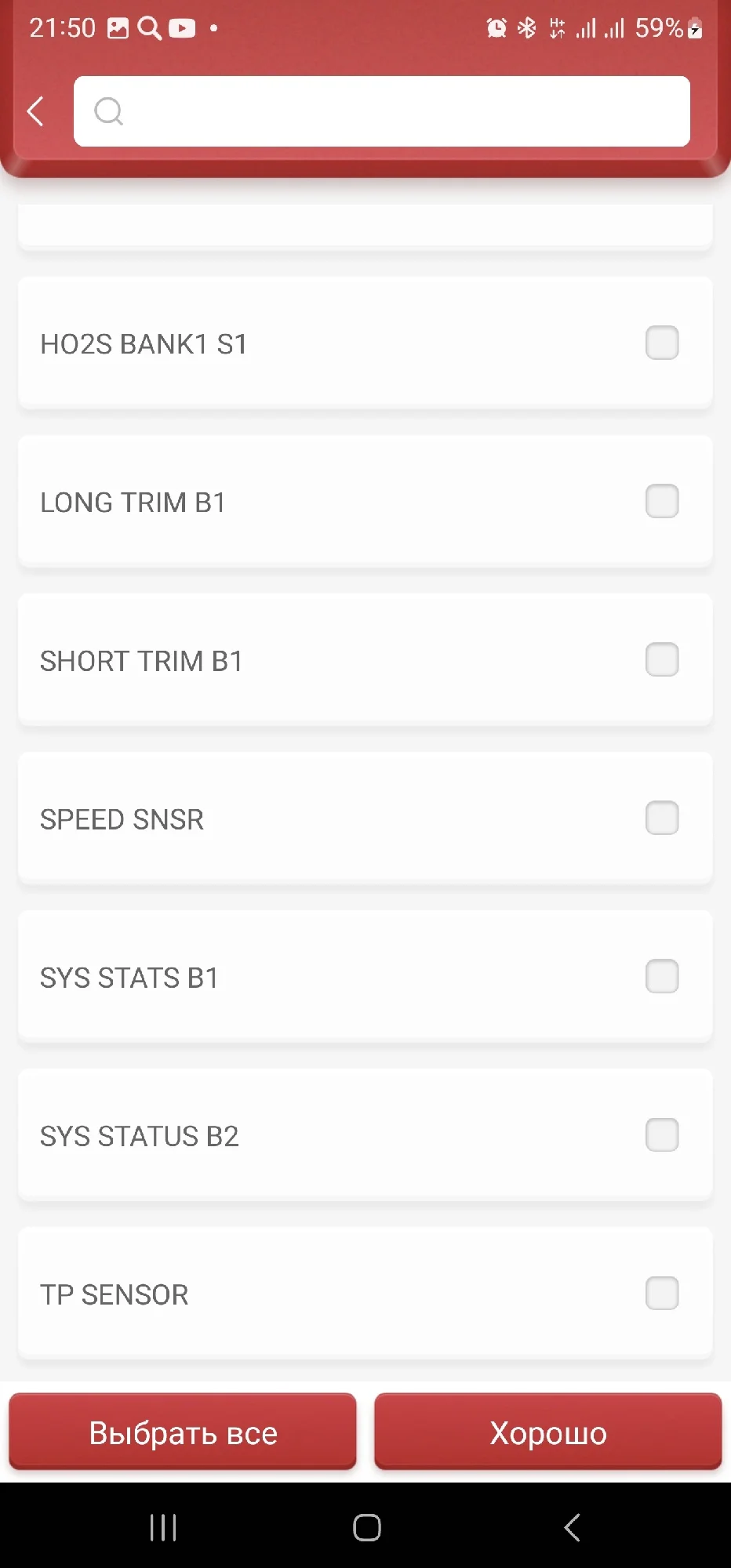Go to the home screen
Screen dimensions: 731x1568
coord(366,1527)
